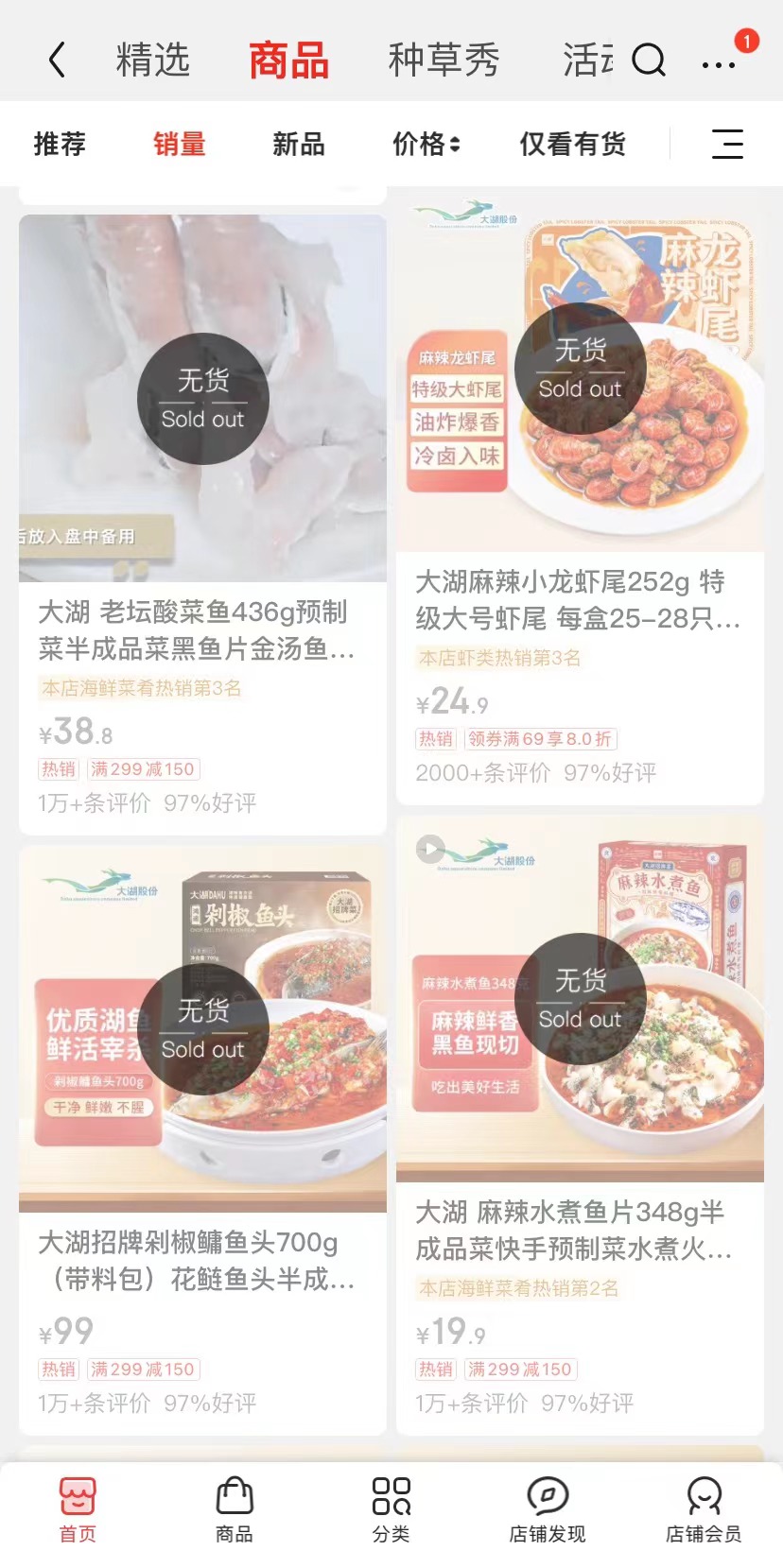Screen dimensions: 783x1568
Task: Sort products by 新品
Action: tap(299, 144)
